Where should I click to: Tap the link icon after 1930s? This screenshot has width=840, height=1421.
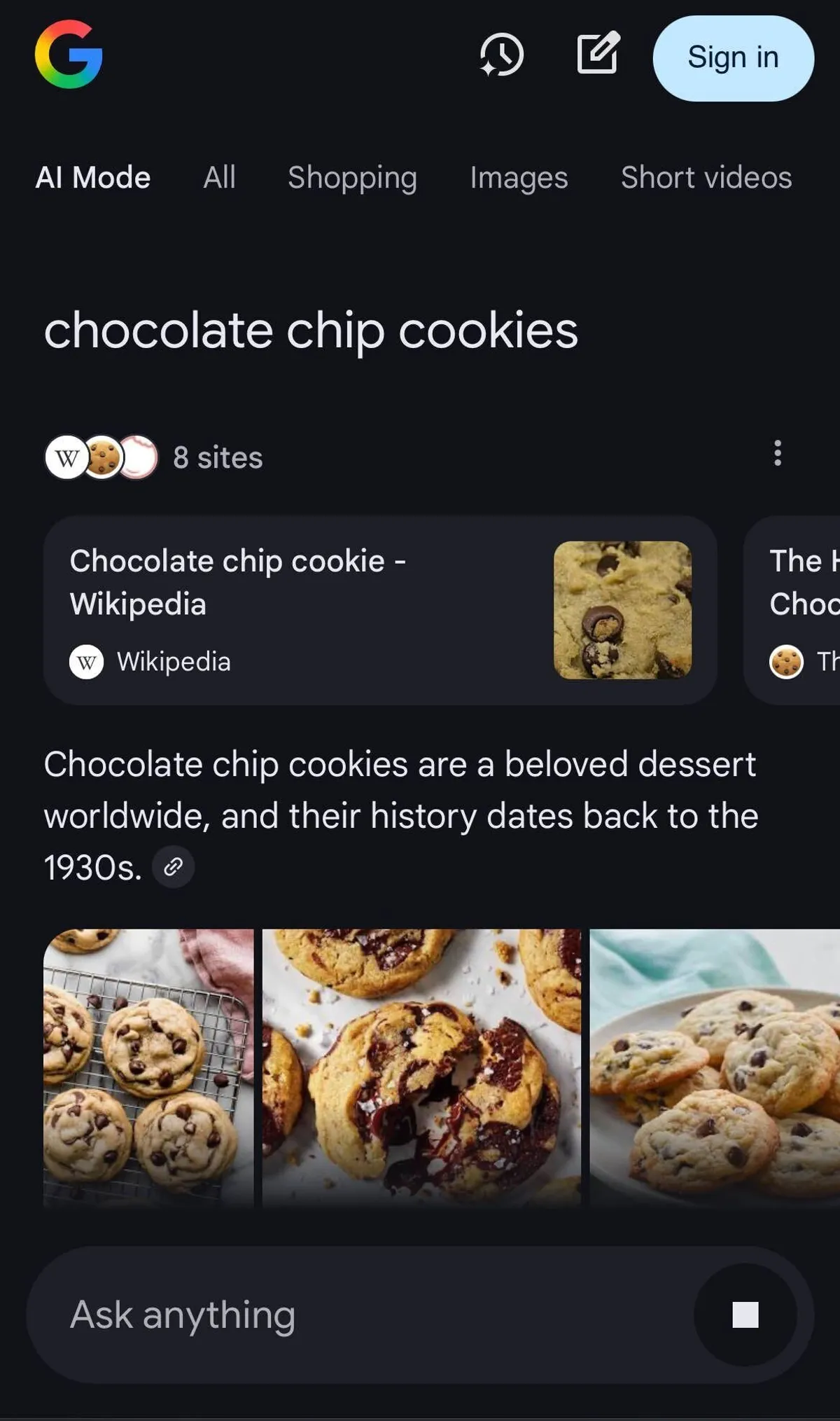pos(173,867)
